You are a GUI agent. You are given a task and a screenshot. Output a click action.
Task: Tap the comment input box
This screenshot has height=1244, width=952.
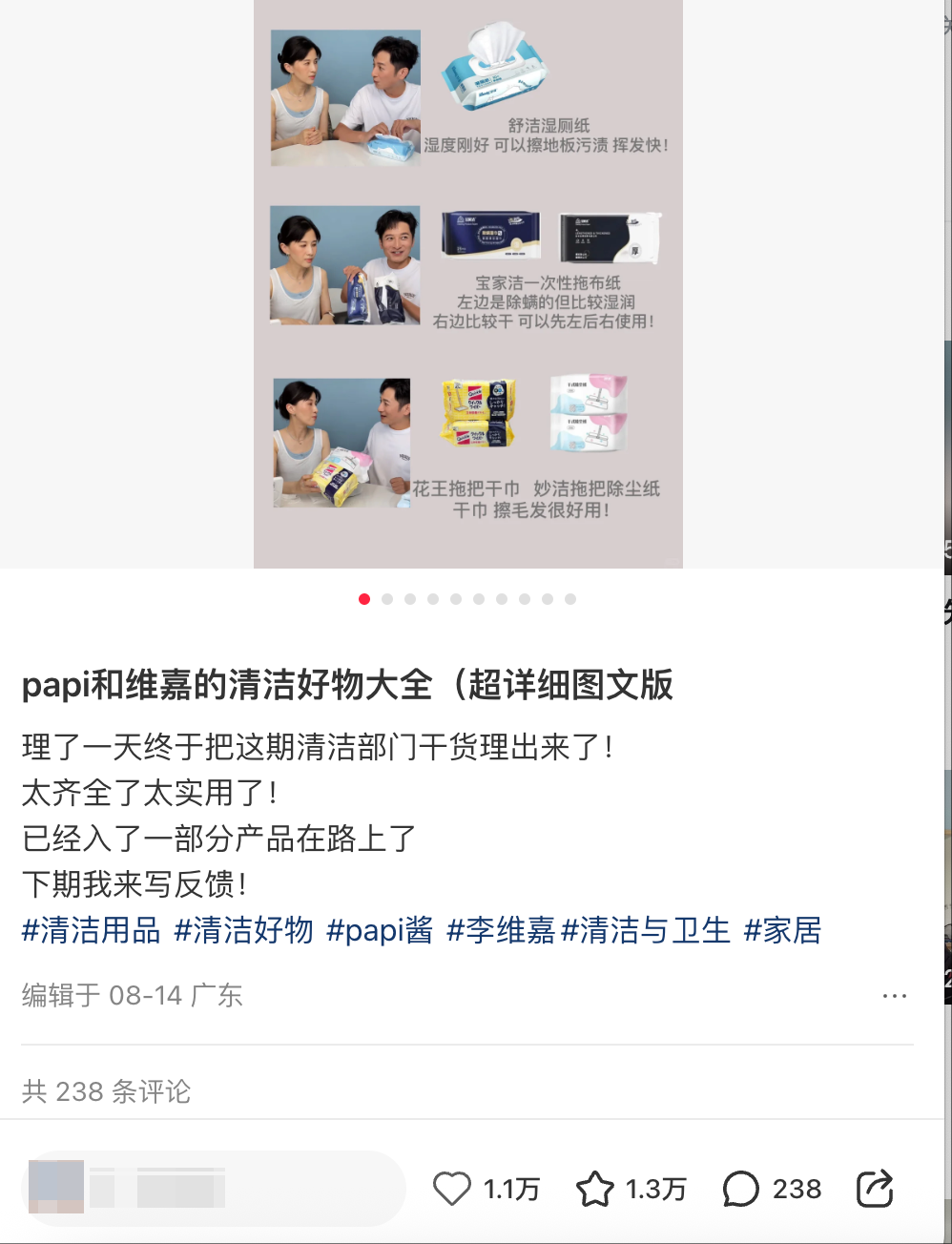pos(214,1189)
